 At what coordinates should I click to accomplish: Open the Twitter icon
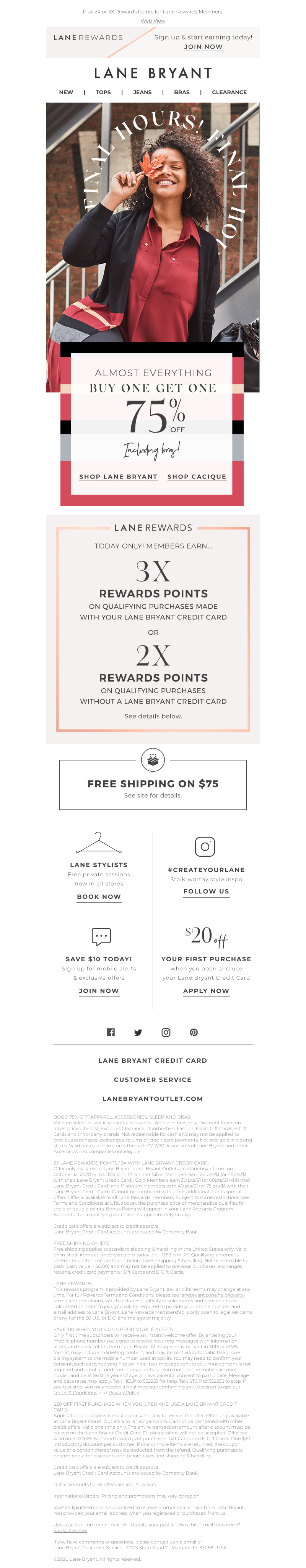[x=138, y=1032]
